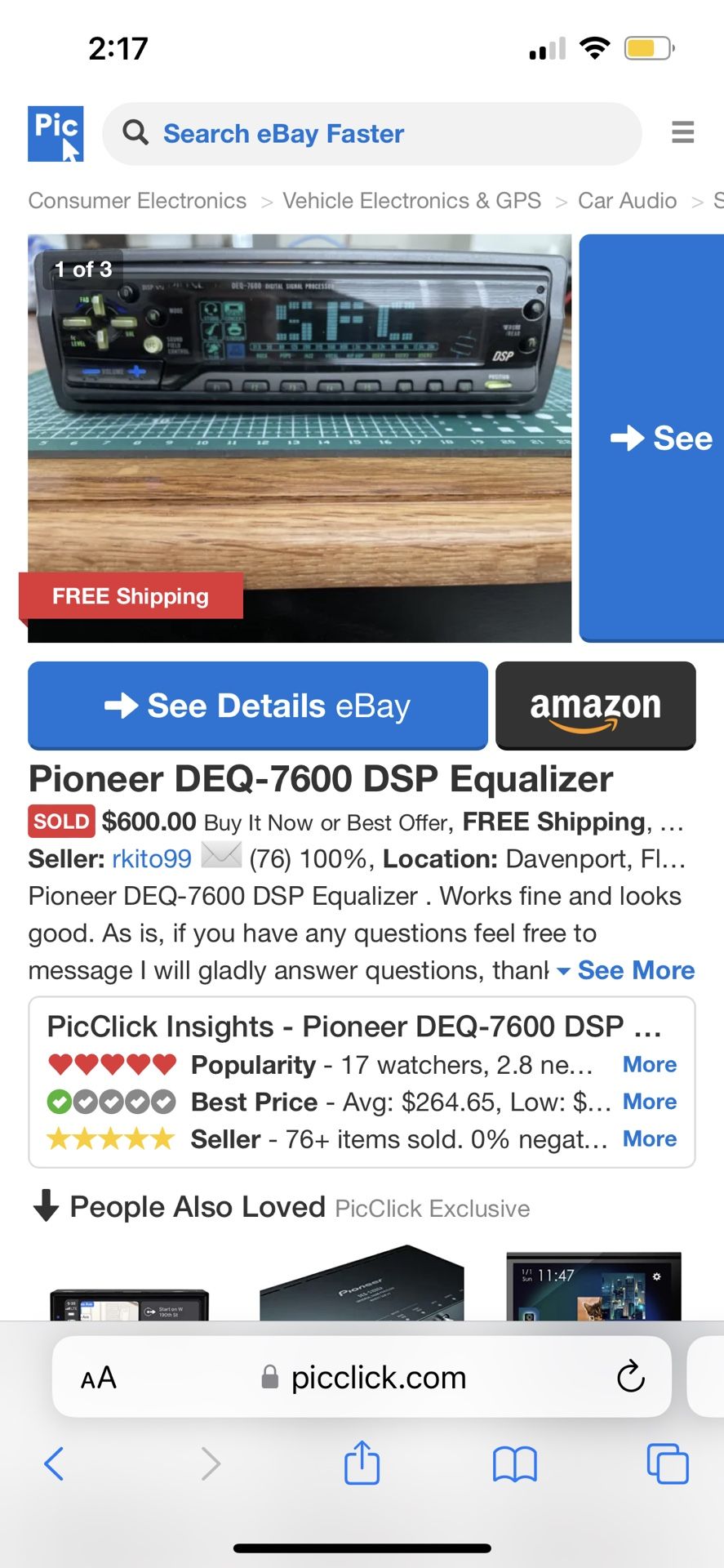
Task: Show More for Popularity insight
Action: pyautogui.click(x=650, y=1065)
